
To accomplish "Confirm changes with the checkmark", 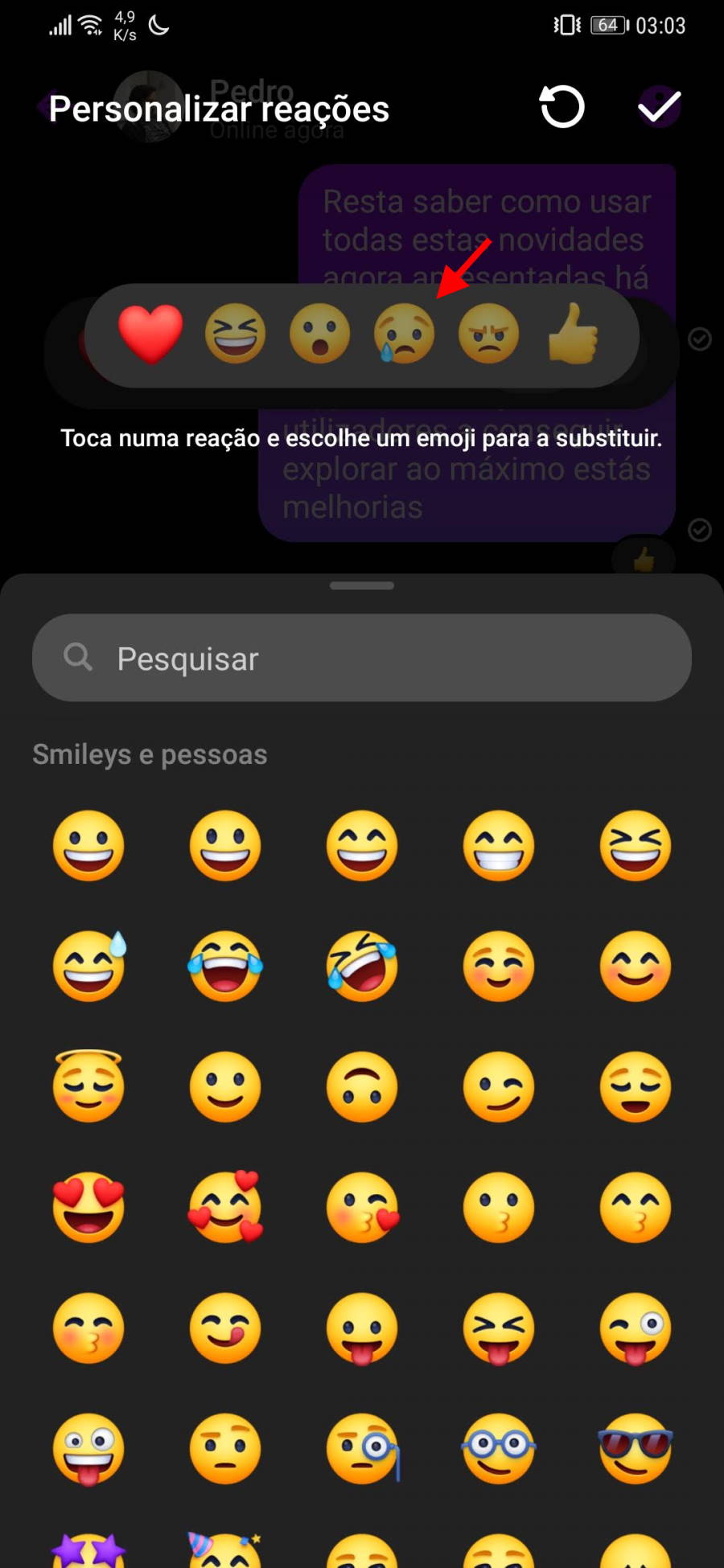I will (658, 105).
